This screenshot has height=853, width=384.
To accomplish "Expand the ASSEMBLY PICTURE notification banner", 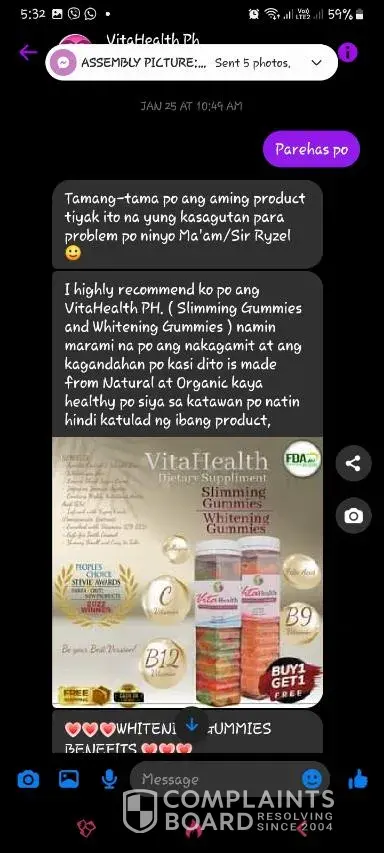I will [x=317, y=63].
